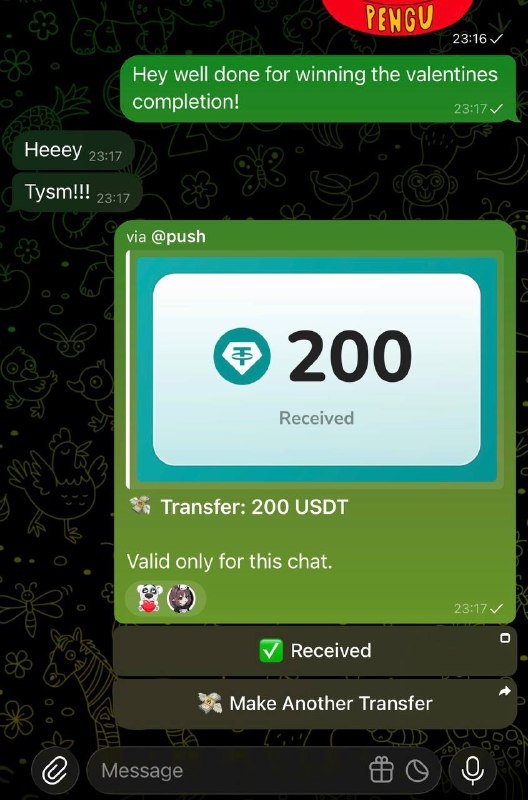The image size is (528, 800).
Task: Tap the microphone voice message button
Action: 472,770
